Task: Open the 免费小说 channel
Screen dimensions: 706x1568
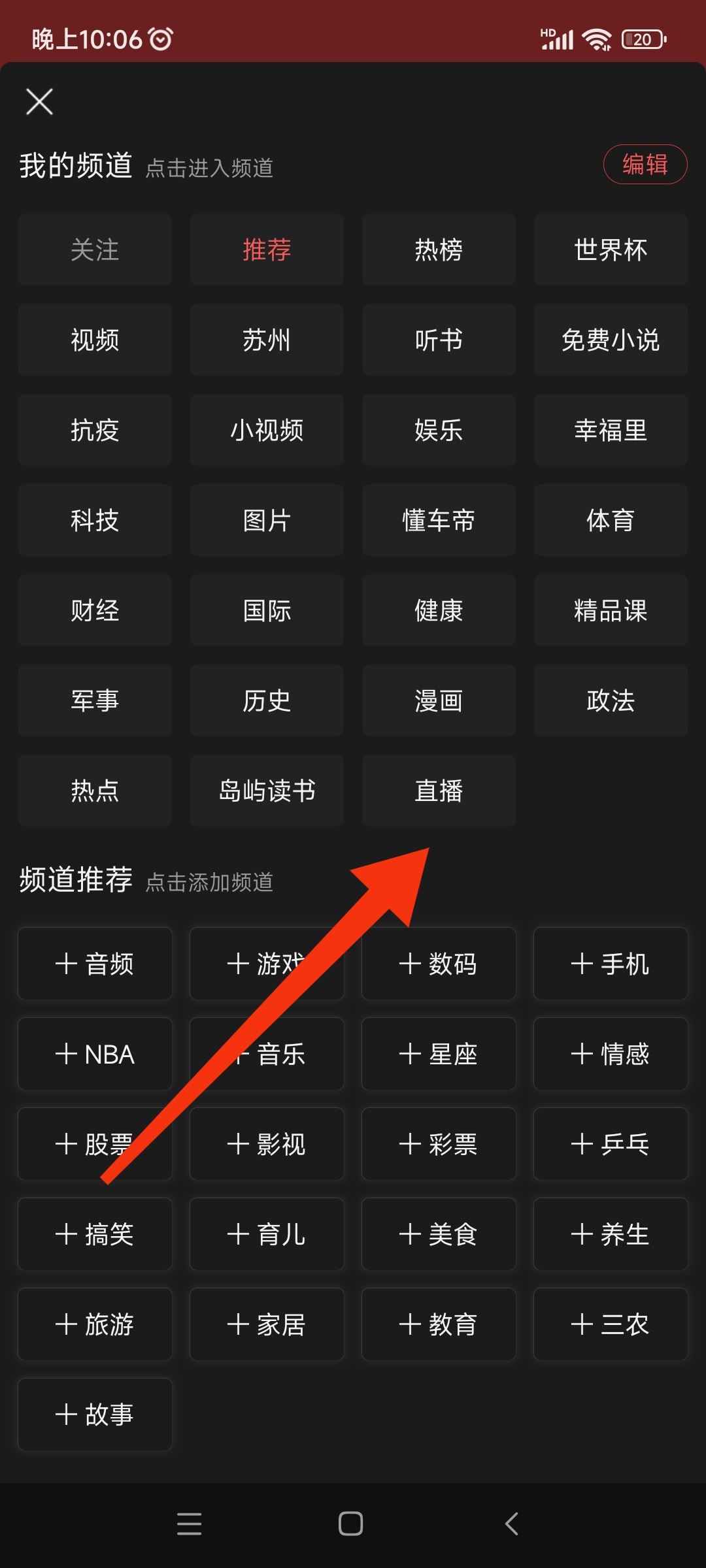Action: pos(611,340)
